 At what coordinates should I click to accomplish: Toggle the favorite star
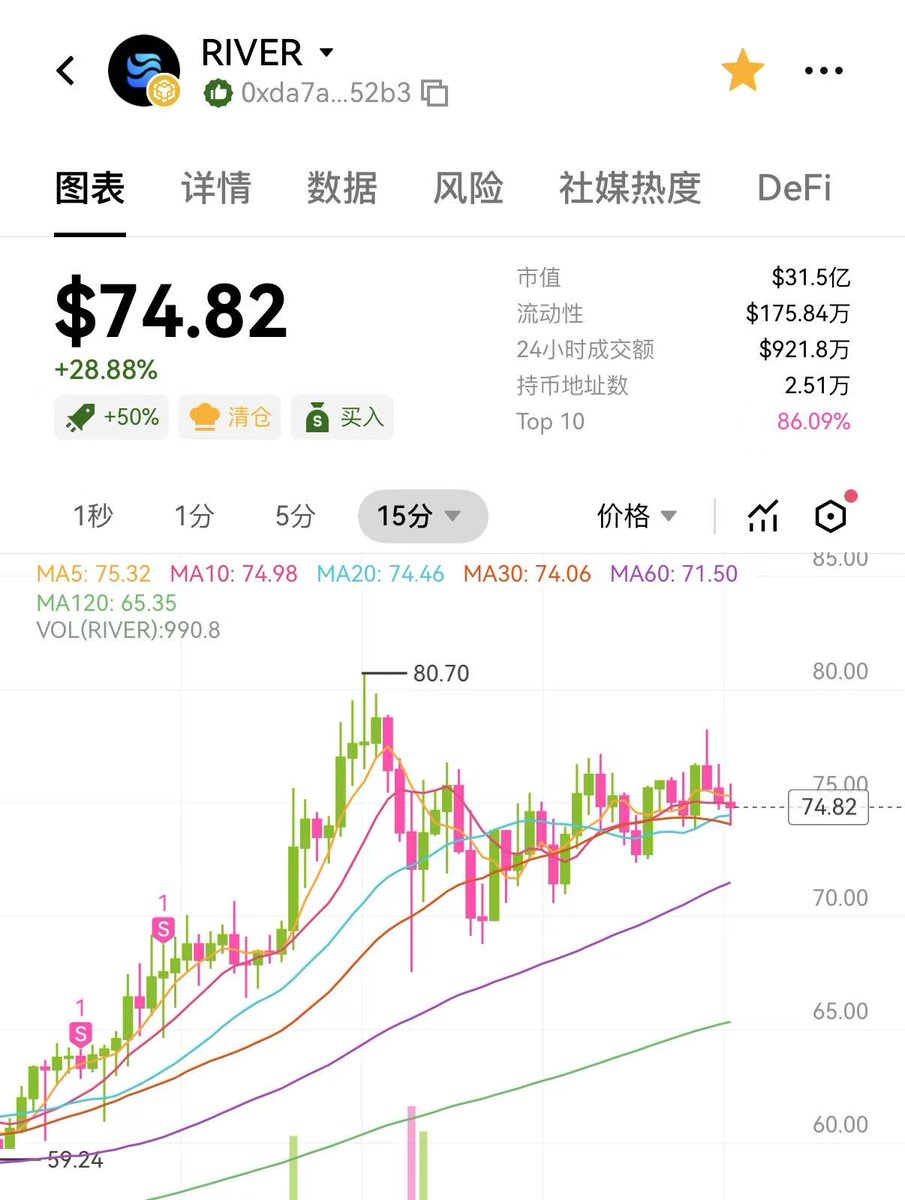[742, 71]
